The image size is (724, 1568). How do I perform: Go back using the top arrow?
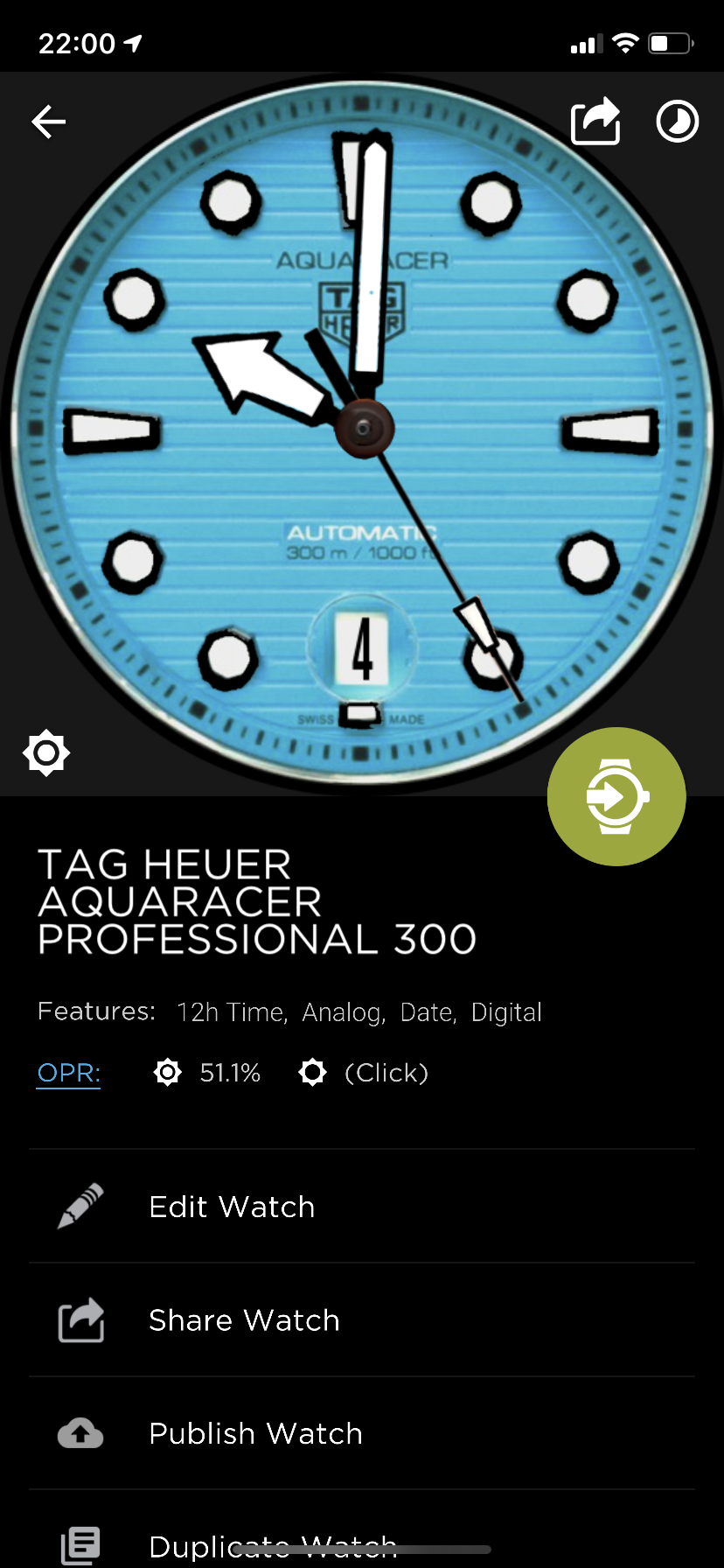coord(49,122)
